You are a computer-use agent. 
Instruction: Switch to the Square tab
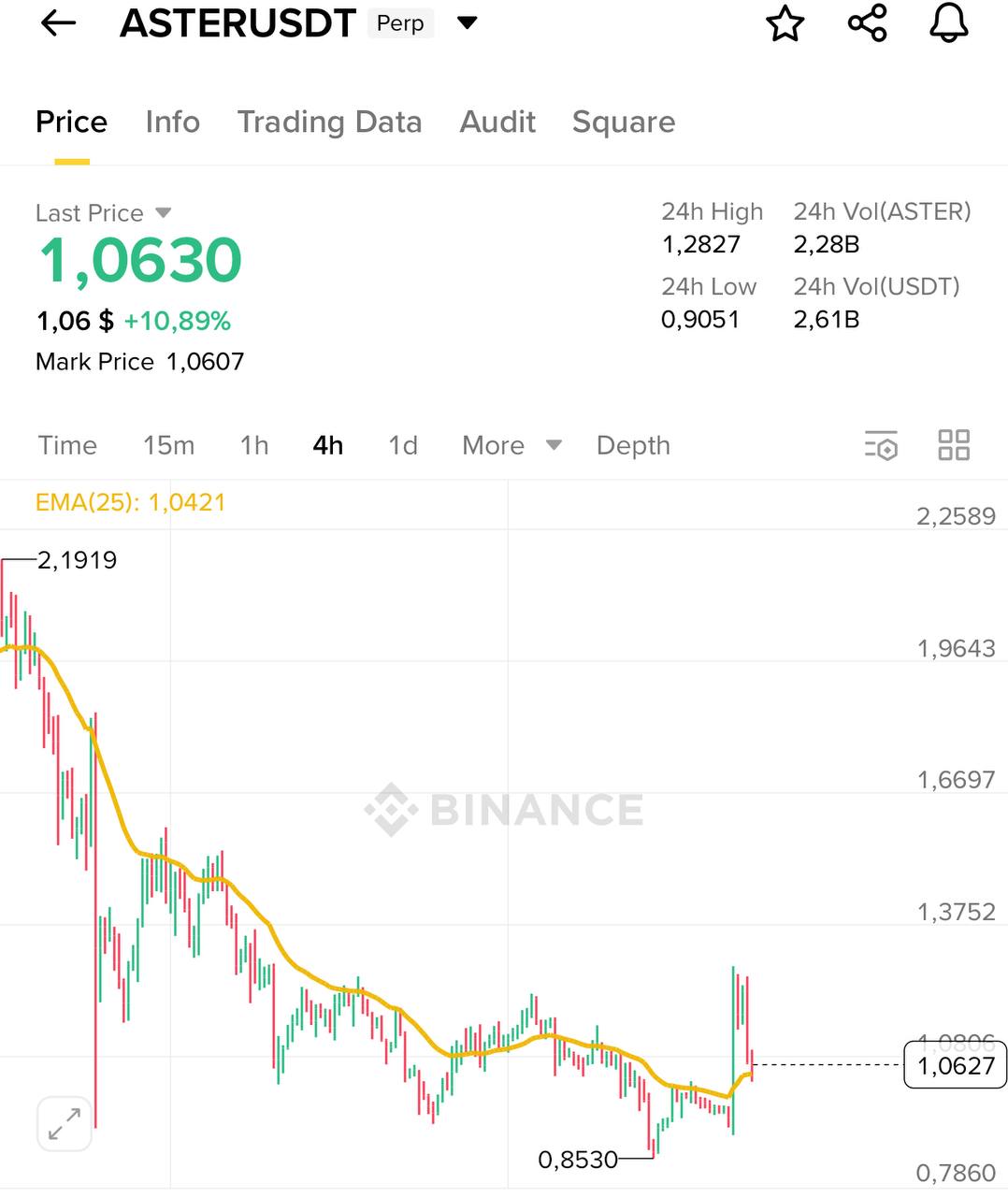point(624,123)
